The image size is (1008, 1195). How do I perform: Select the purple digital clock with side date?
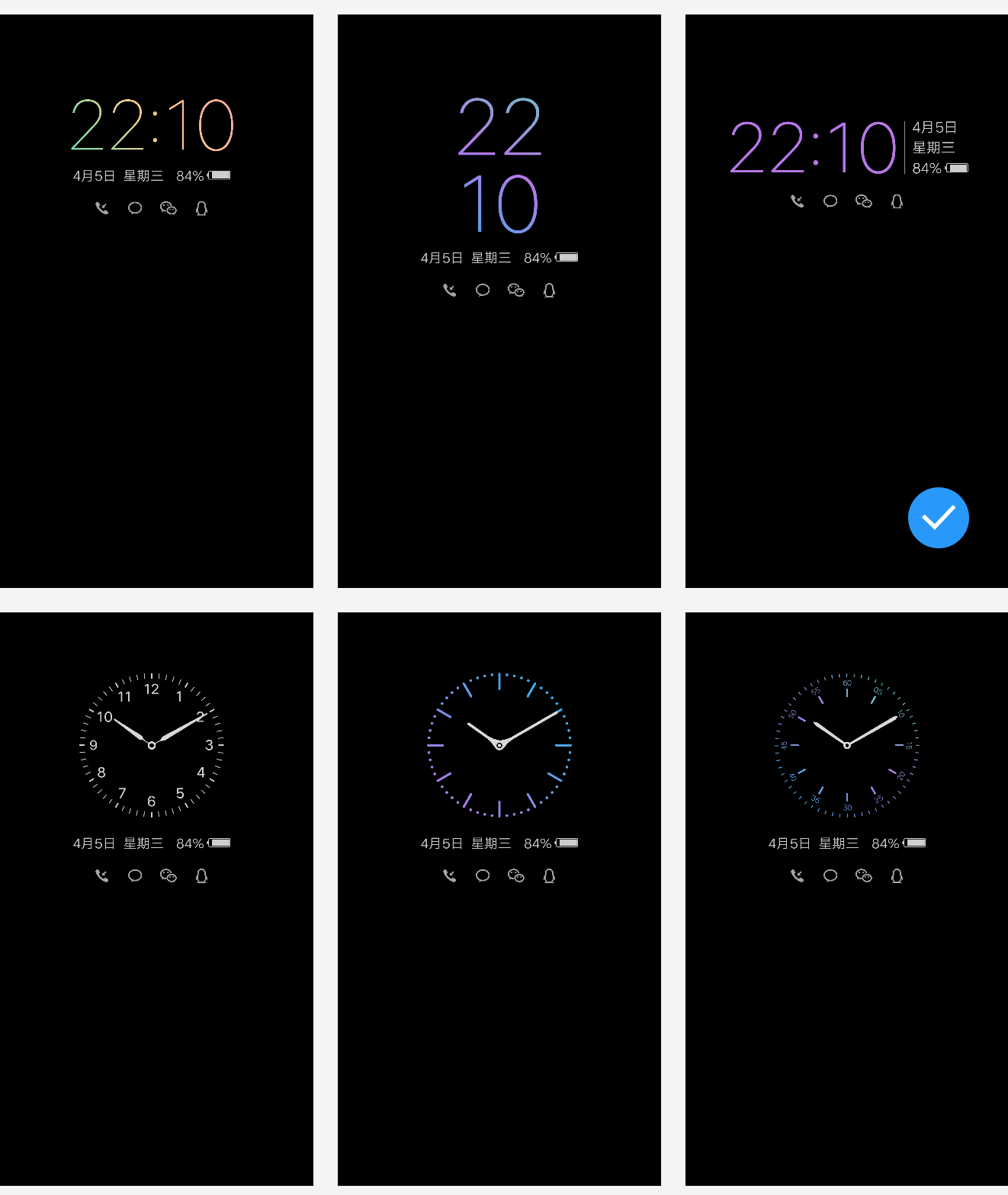click(846, 300)
